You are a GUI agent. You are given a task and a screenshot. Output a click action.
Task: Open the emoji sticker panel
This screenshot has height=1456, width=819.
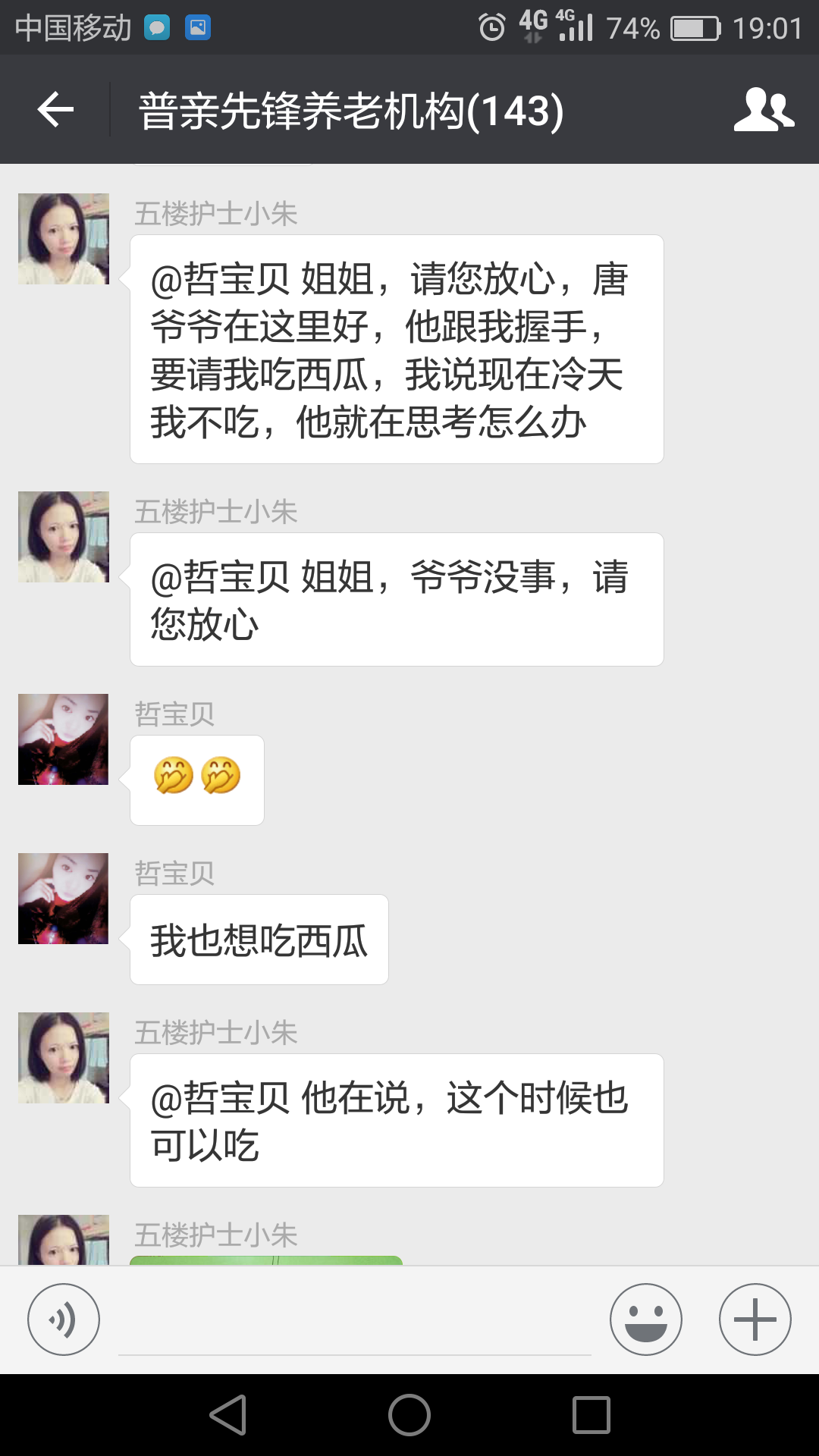646,1319
